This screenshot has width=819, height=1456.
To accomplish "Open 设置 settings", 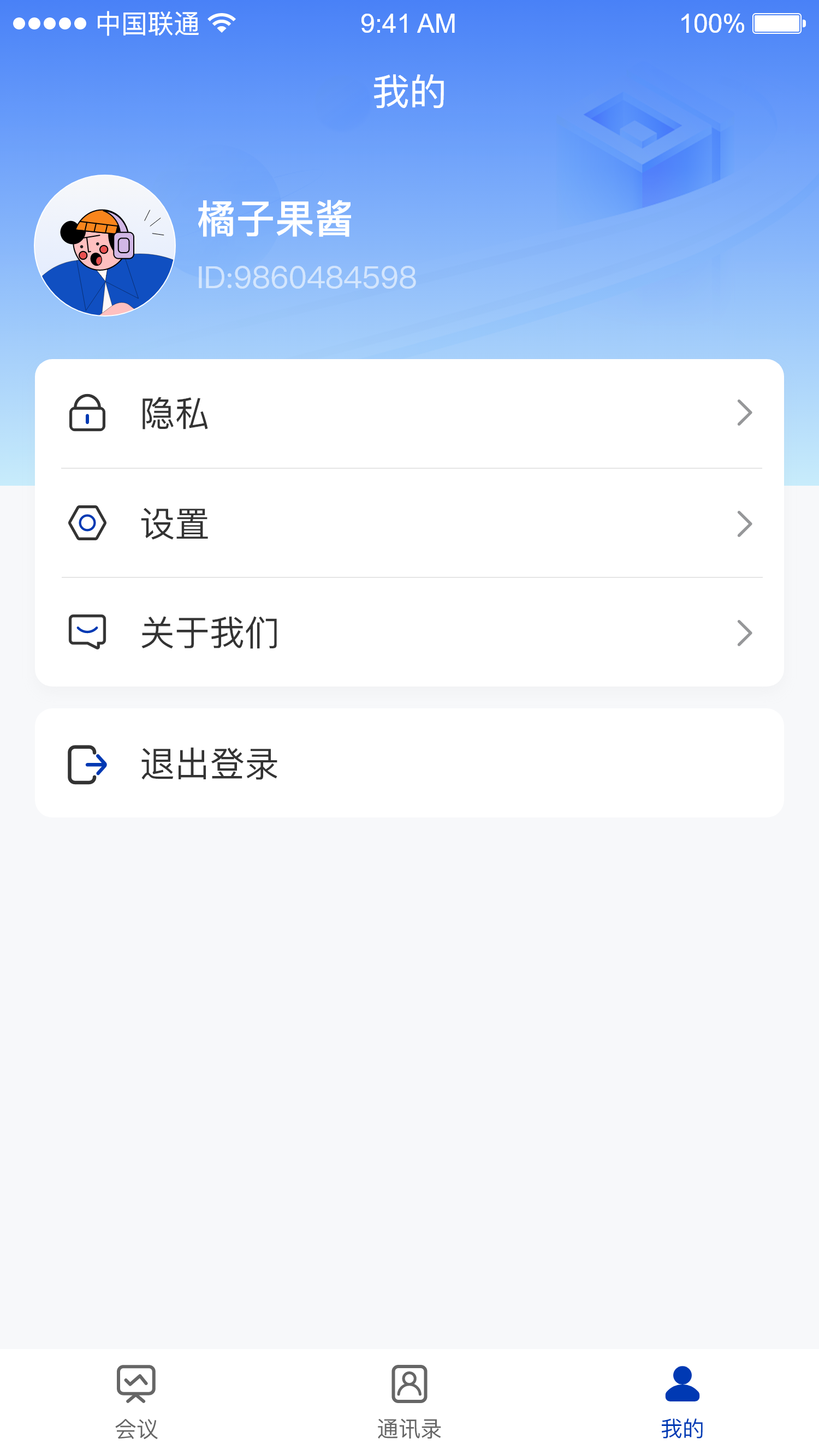I will click(x=409, y=523).
